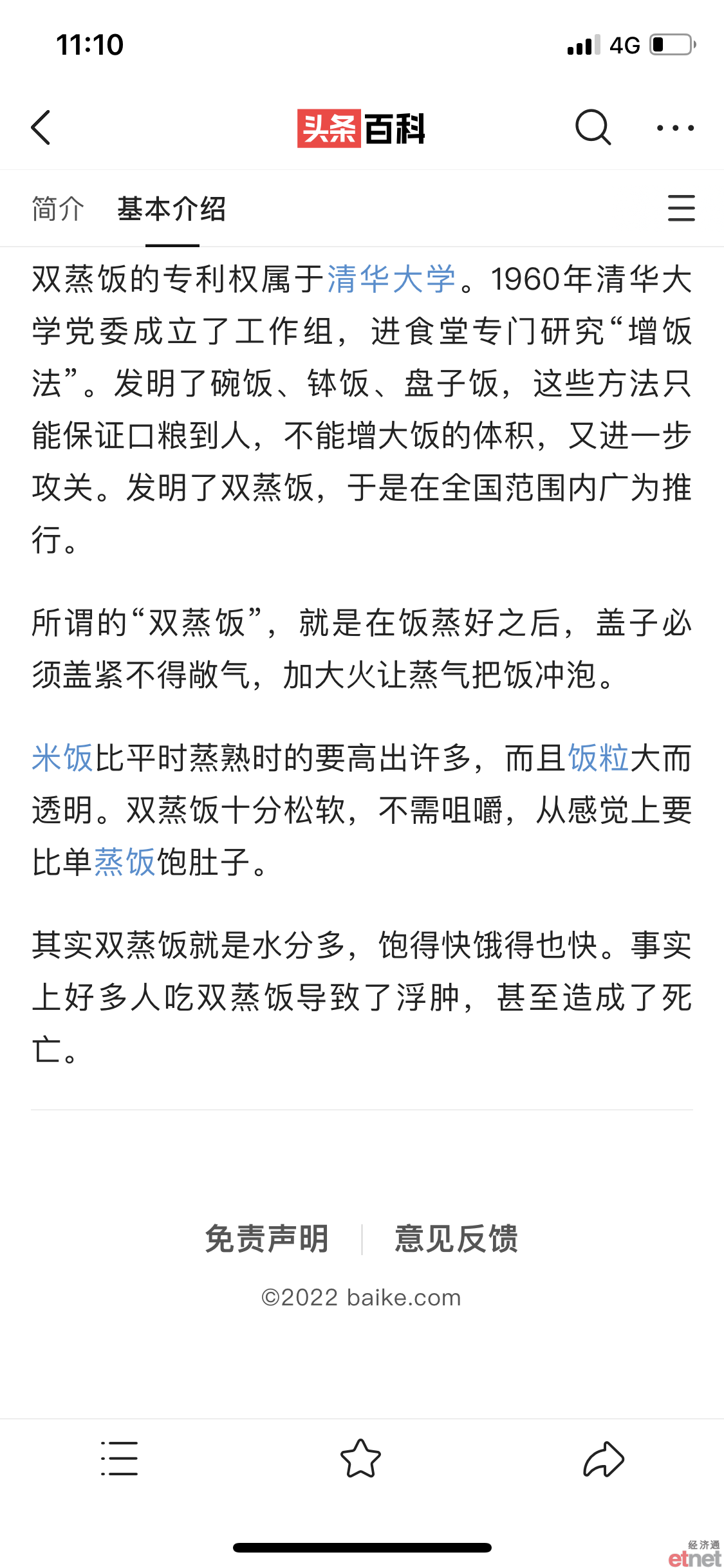The width and height of the screenshot is (724, 1568).
Task: Open the table of contents in bottom bar
Action: (120, 1459)
